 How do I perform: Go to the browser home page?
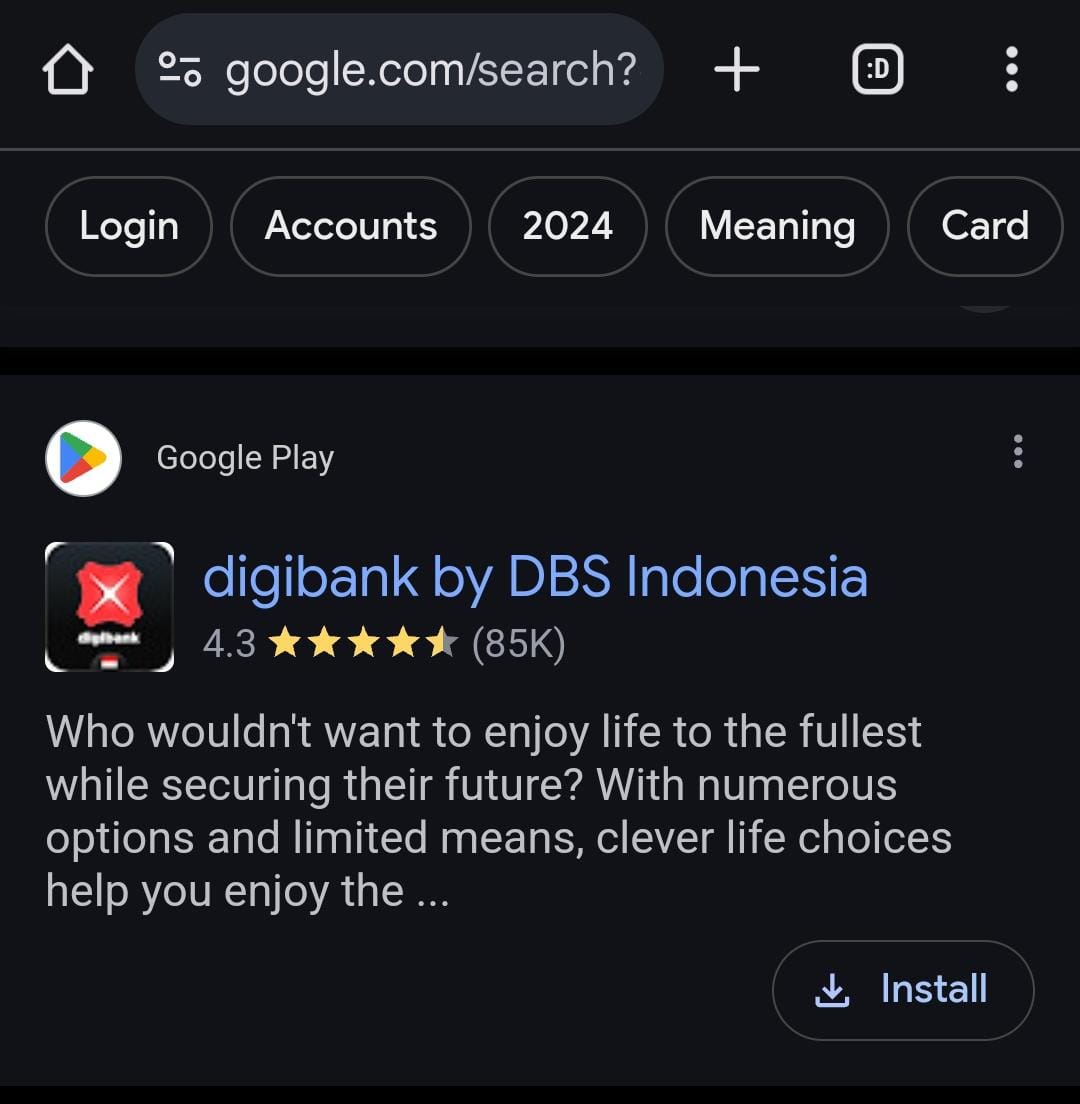click(68, 71)
